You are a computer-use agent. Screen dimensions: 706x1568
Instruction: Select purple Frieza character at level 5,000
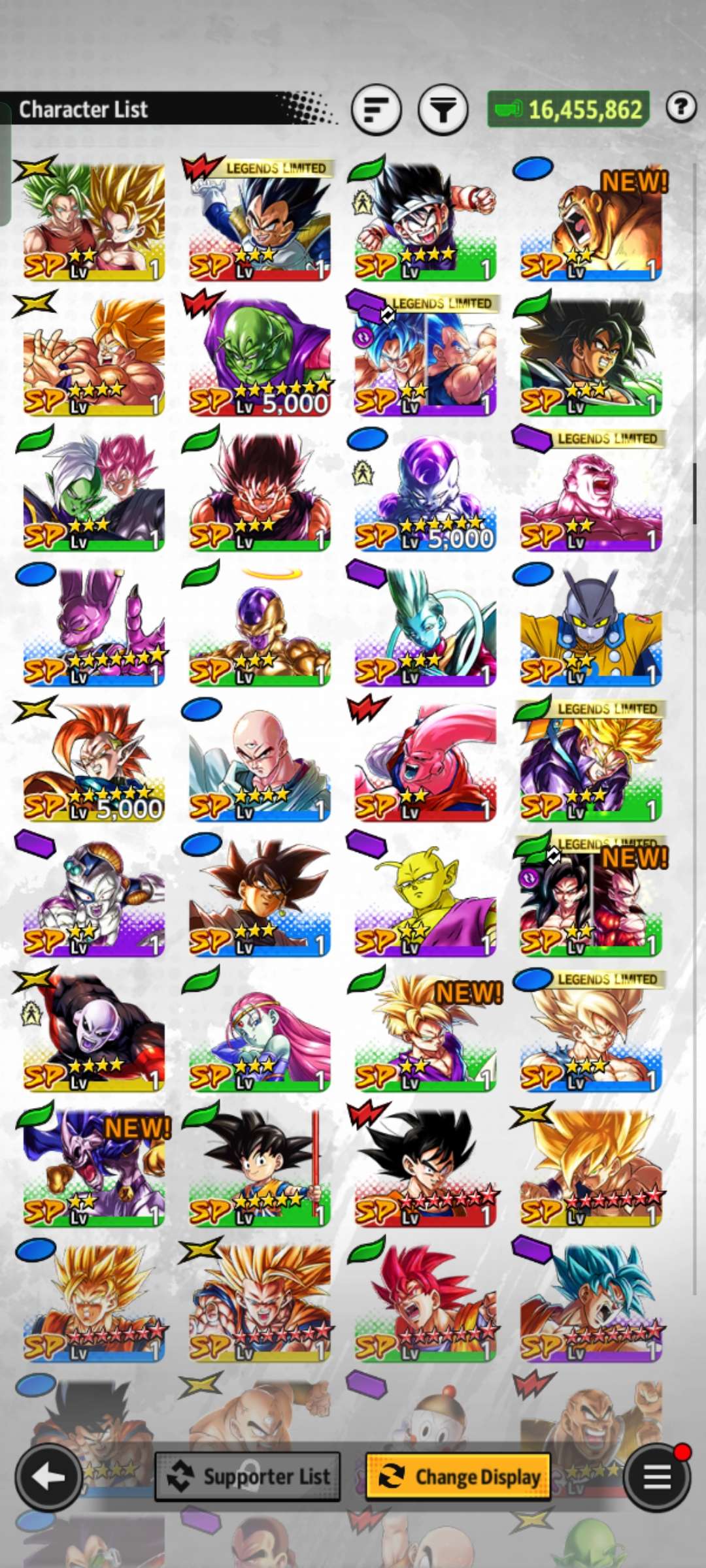[x=425, y=491]
